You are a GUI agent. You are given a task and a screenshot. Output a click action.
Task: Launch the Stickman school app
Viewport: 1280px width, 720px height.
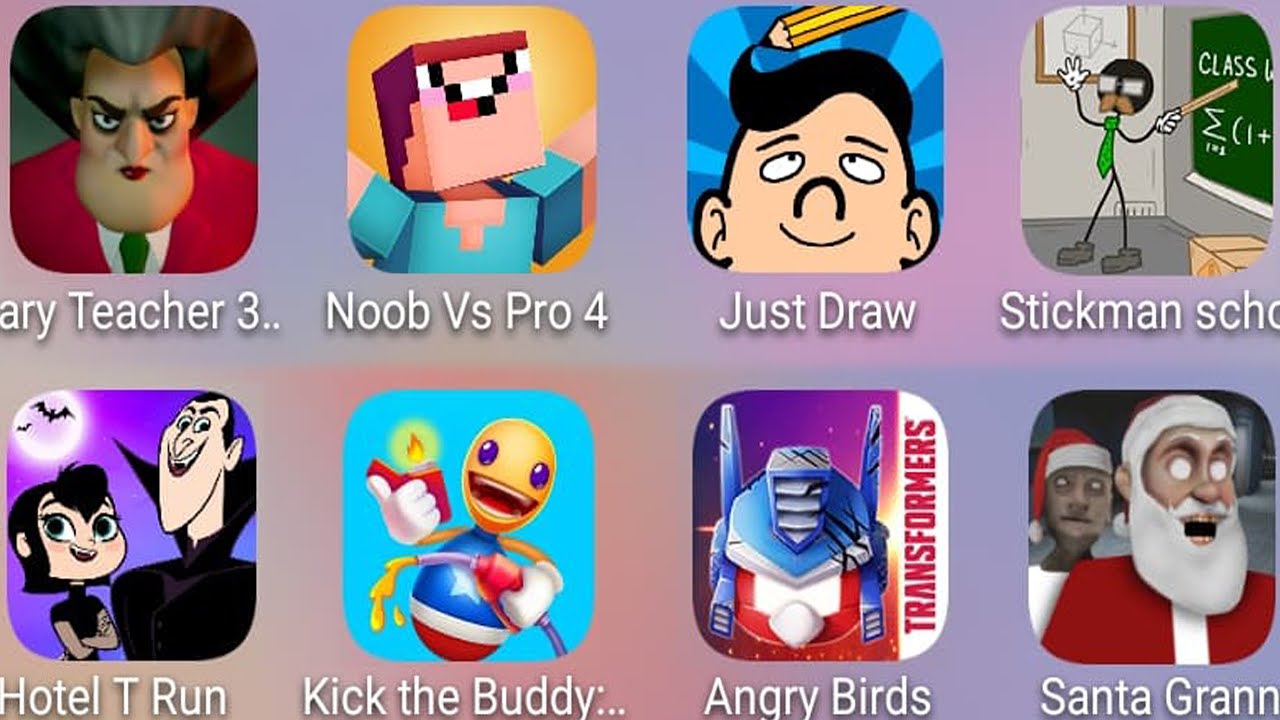pyautogui.click(x=1150, y=140)
